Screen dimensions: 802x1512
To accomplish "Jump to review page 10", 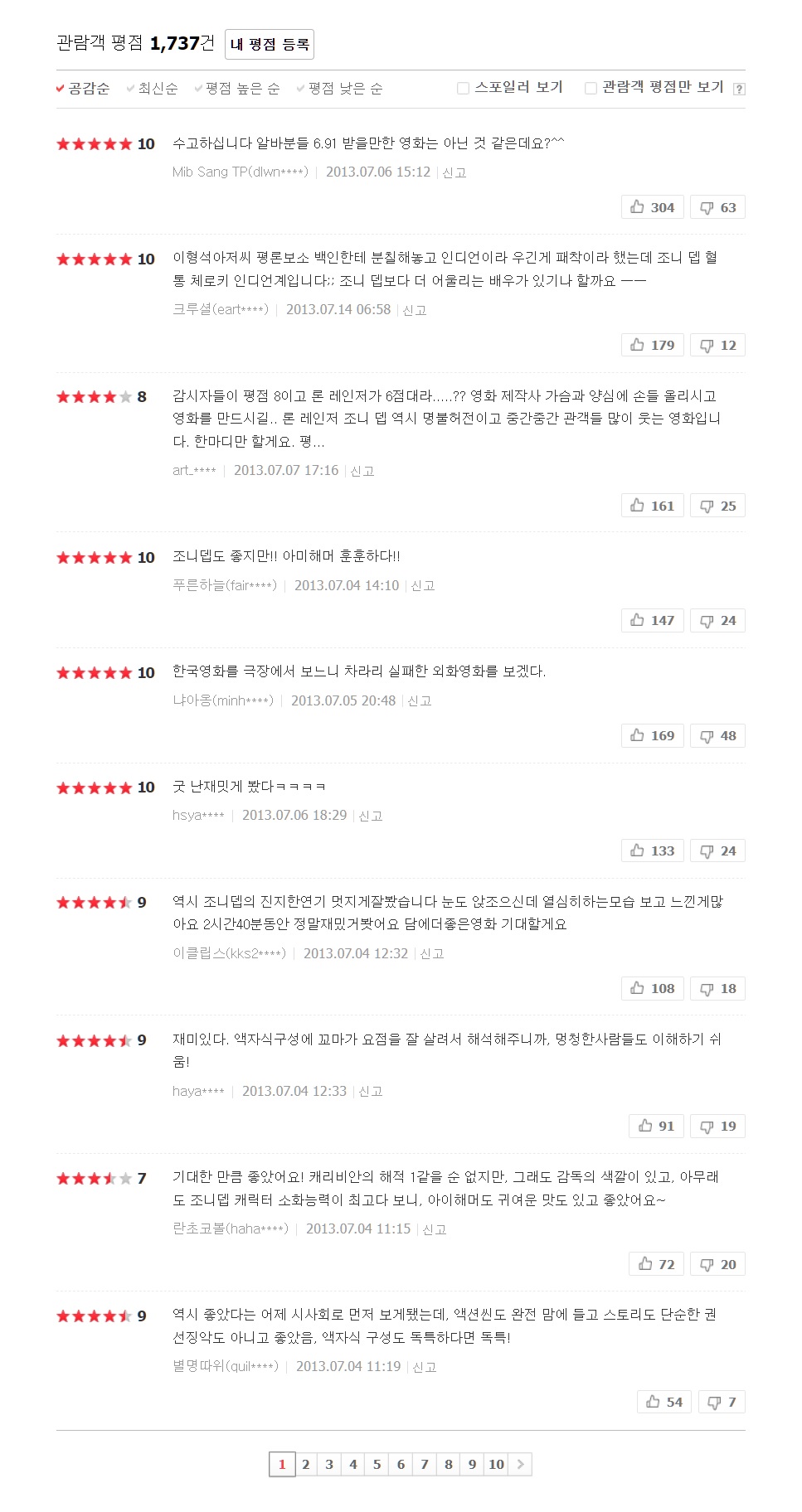I will point(496,1464).
